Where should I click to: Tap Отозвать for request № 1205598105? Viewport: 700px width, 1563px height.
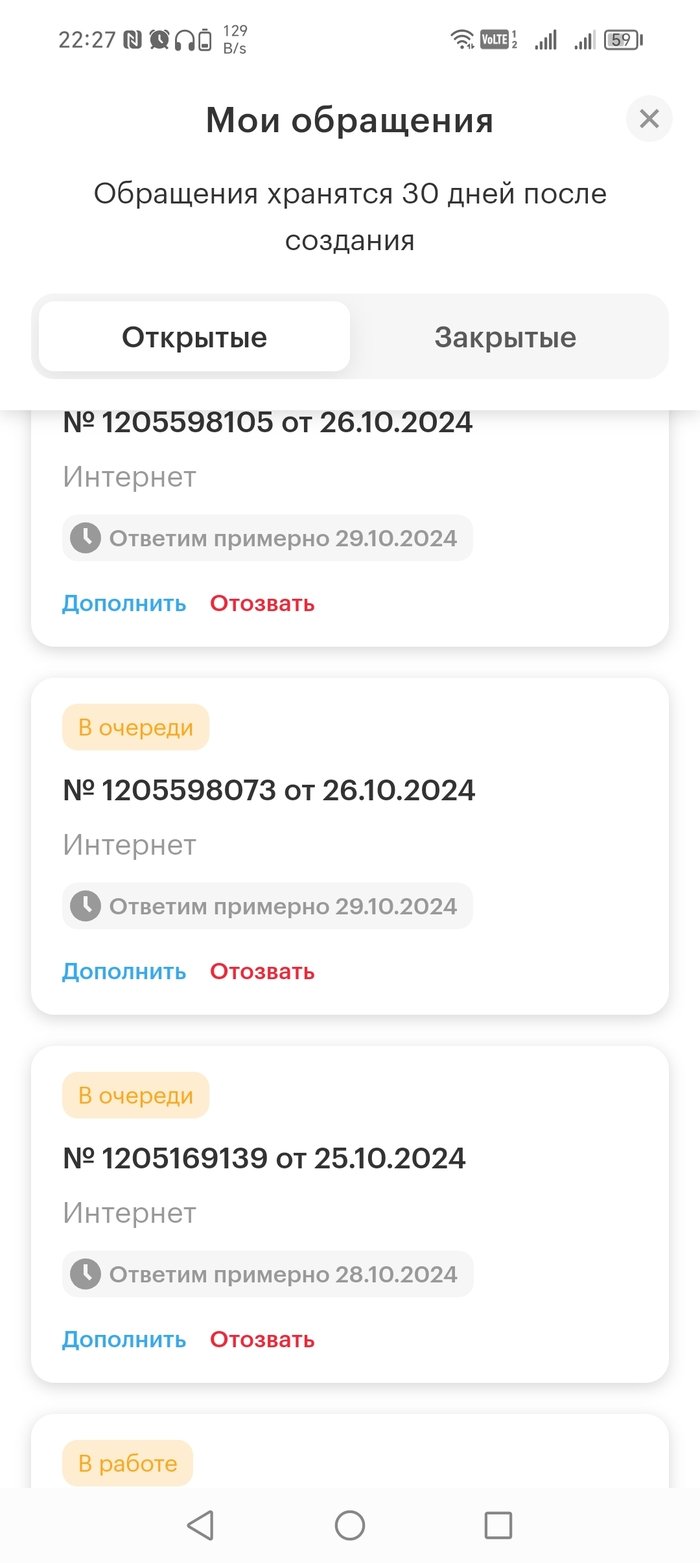[262, 603]
